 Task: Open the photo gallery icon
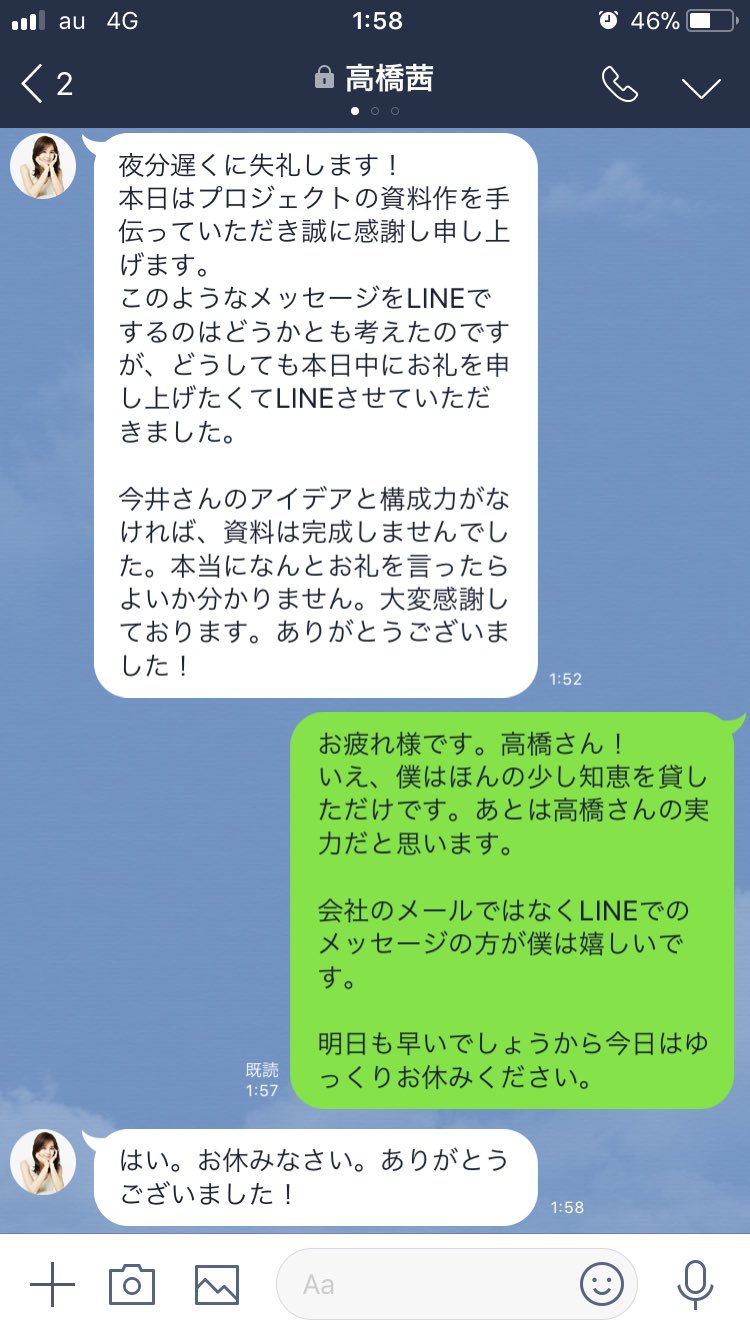click(x=217, y=1283)
